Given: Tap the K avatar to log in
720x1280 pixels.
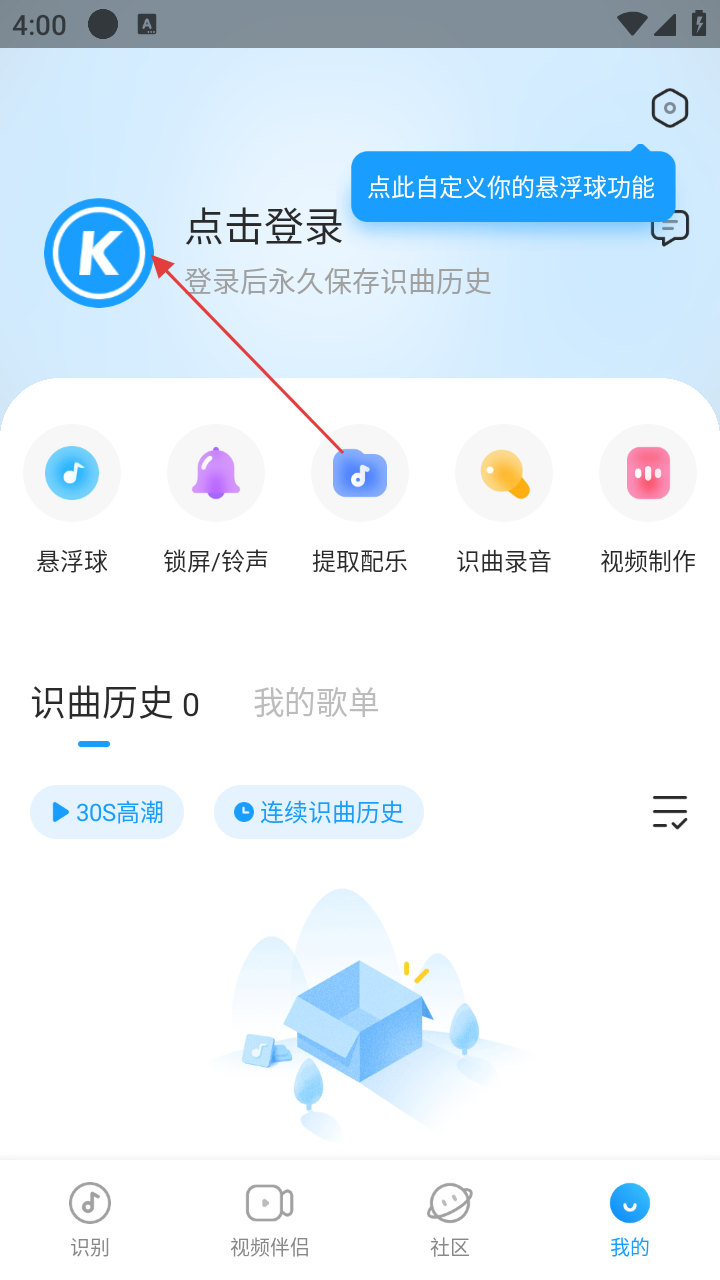Looking at the screenshot, I should (99, 253).
